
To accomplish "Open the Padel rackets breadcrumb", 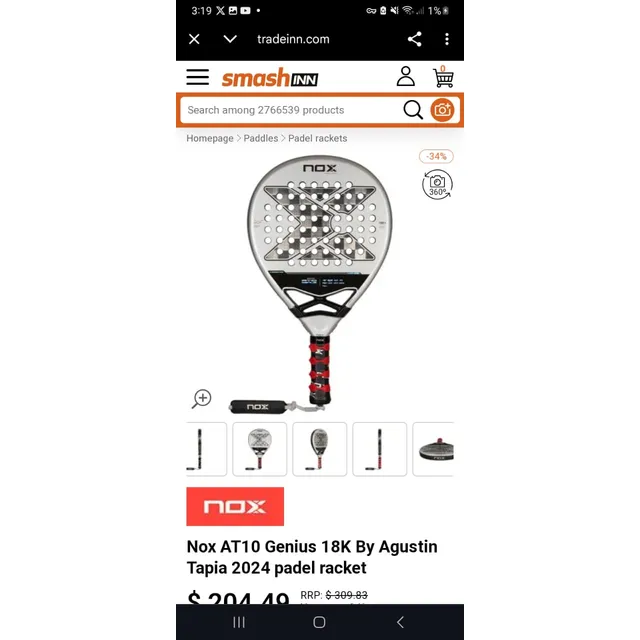I will click(x=318, y=138).
